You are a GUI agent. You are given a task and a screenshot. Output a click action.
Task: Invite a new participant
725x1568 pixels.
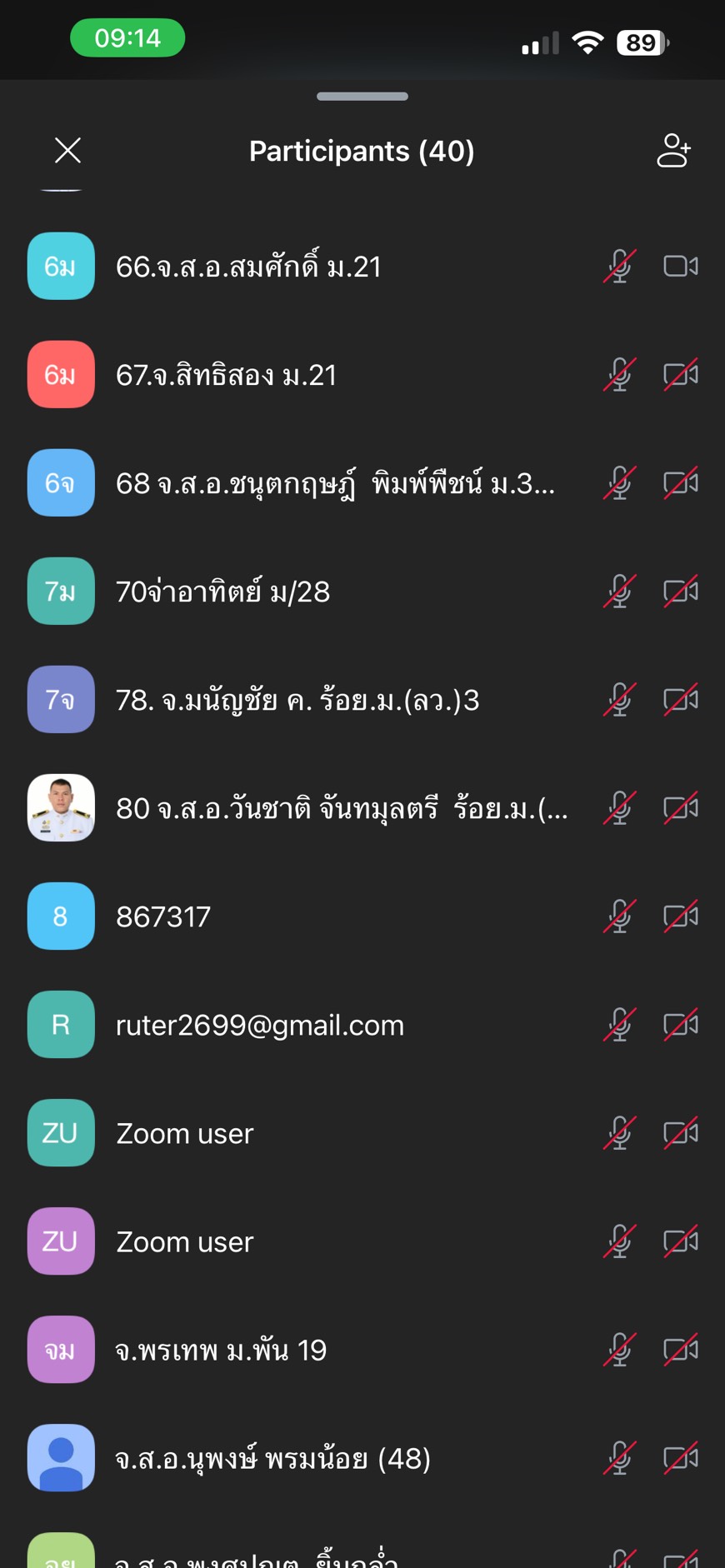click(673, 151)
